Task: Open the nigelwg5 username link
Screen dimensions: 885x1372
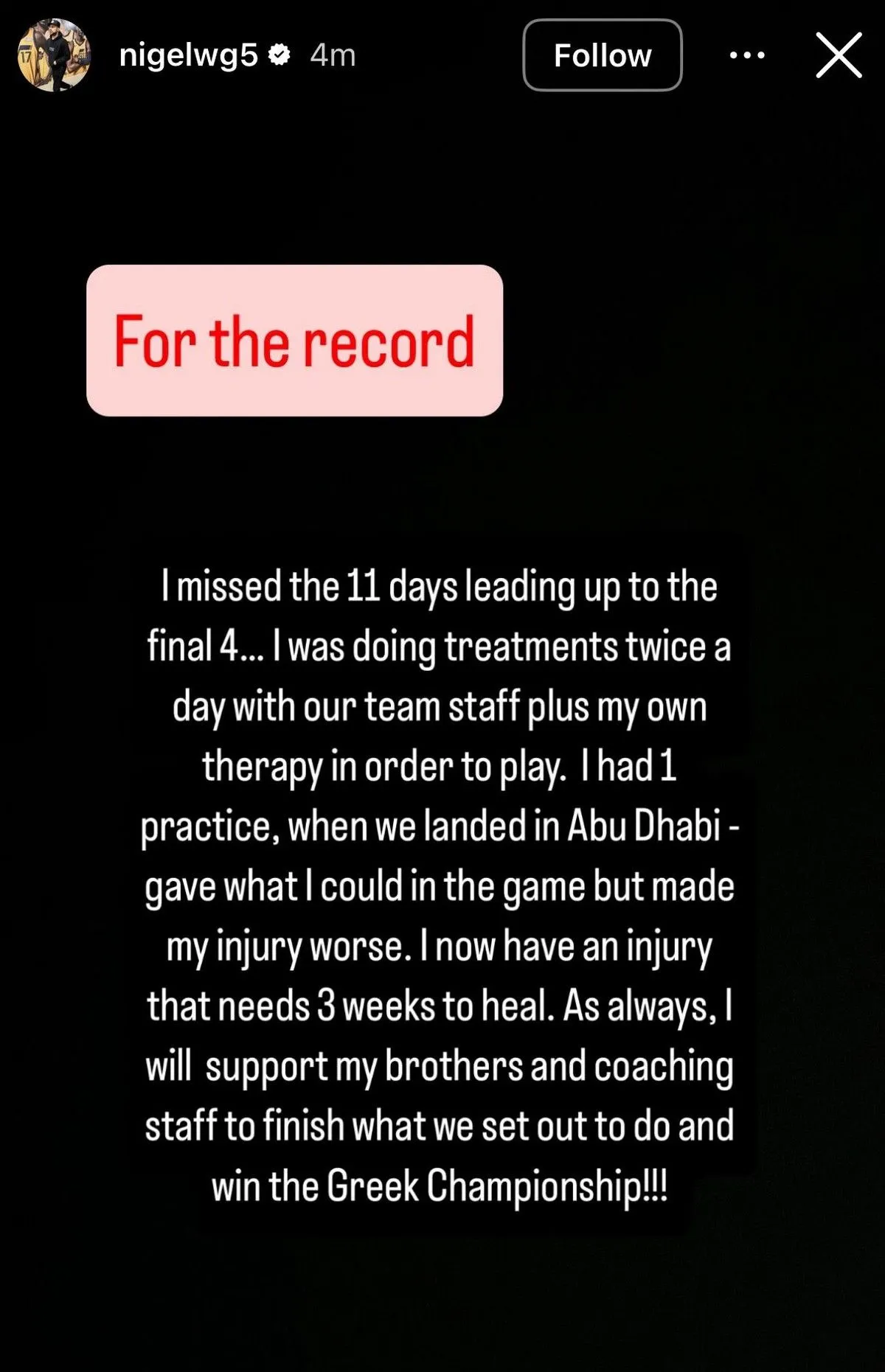Action: click(x=189, y=55)
